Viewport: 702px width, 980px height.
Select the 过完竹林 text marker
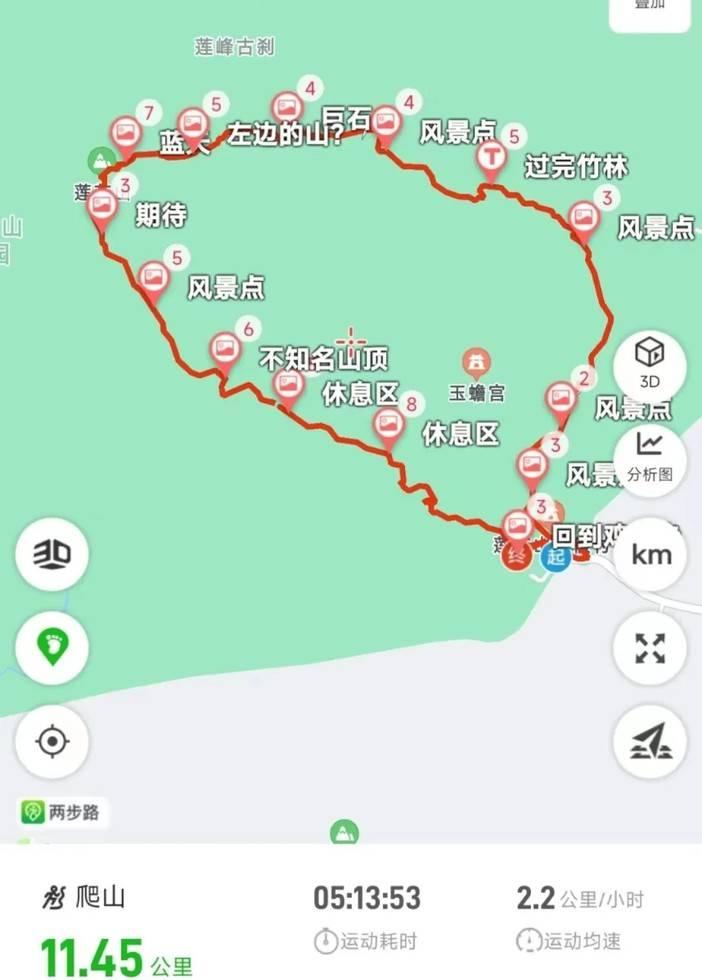pyautogui.click(x=491, y=159)
